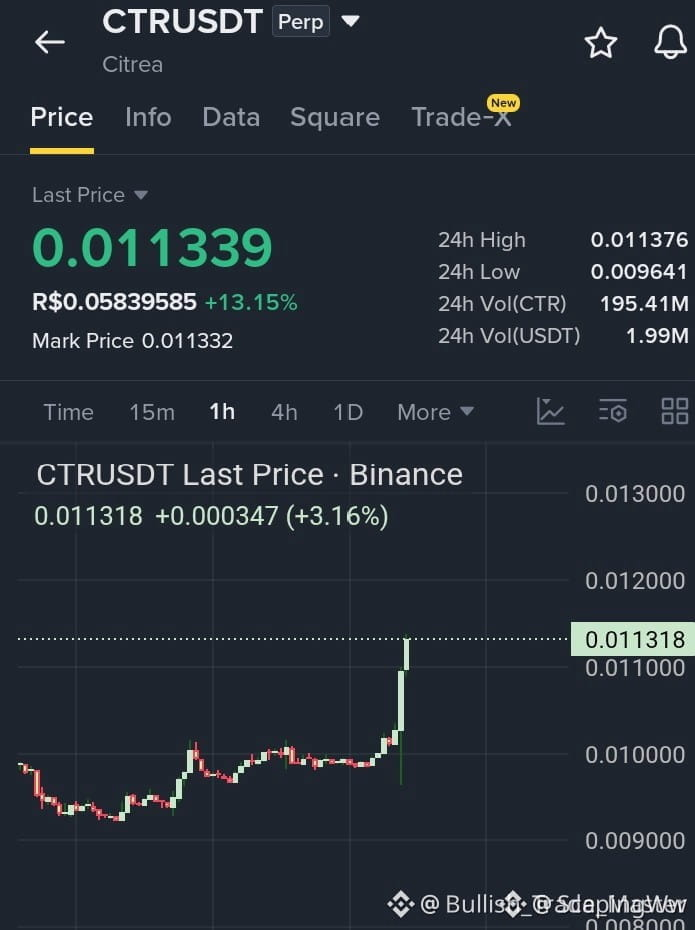Expand the More intervals dropdown
This screenshot has width=695, height=930.
[x=436, y=412]
